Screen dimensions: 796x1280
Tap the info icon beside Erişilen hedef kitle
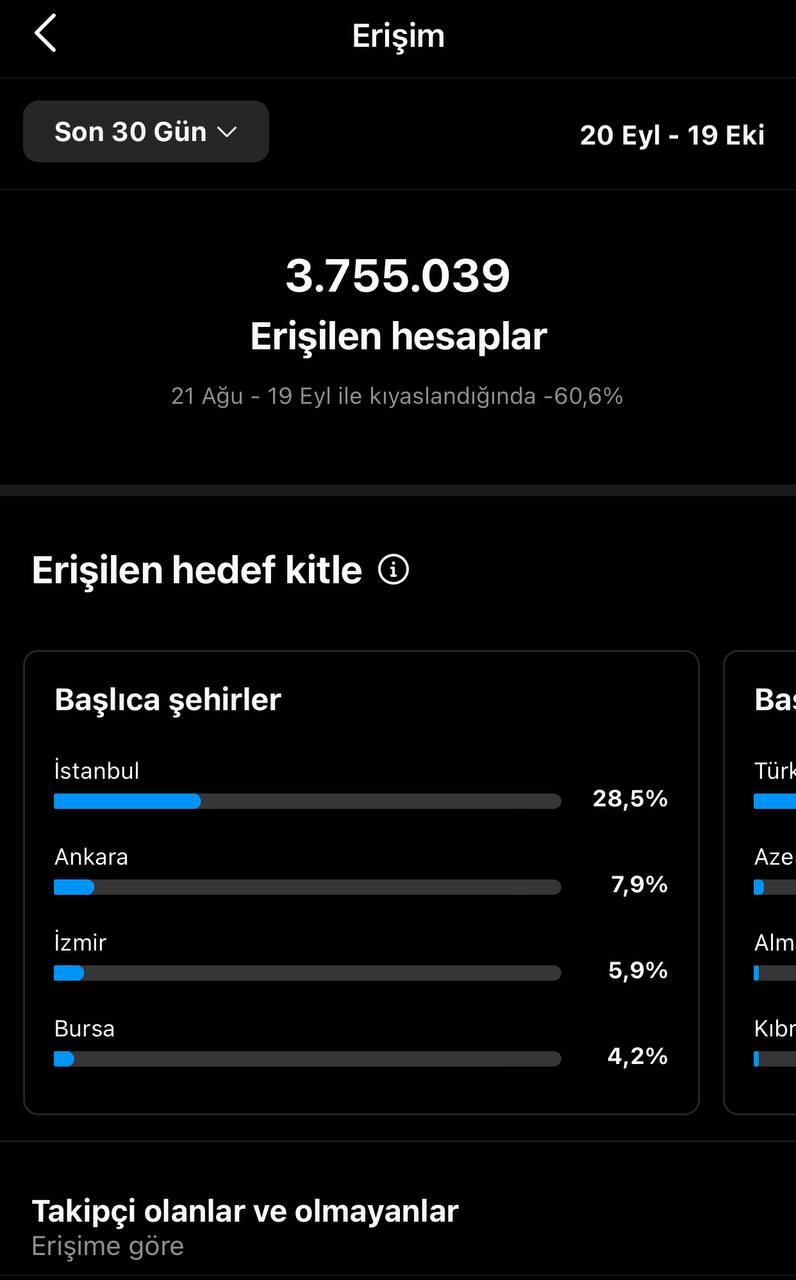coord(393,570)
